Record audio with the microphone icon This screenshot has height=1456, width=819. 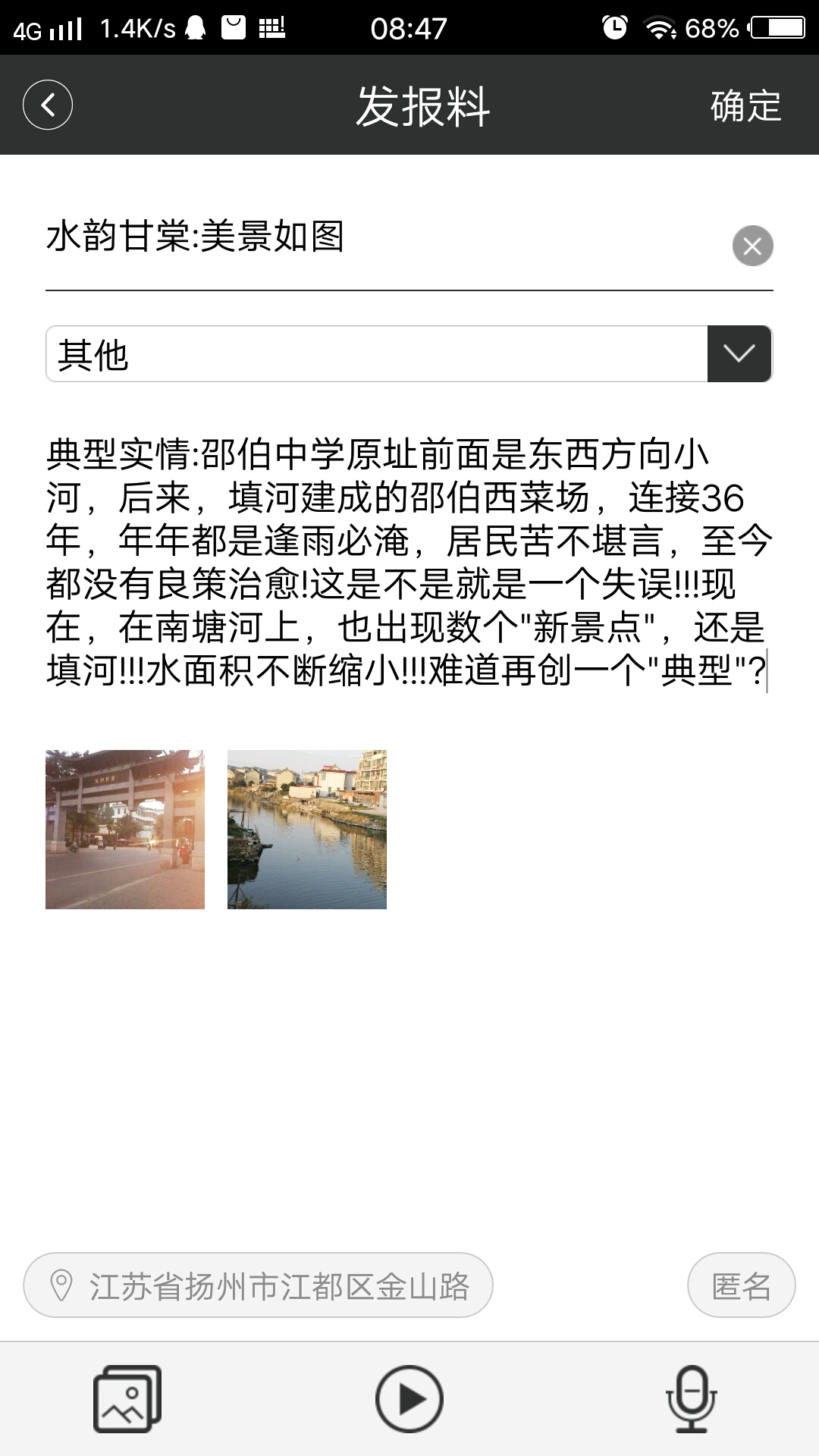coord(691,1399)
